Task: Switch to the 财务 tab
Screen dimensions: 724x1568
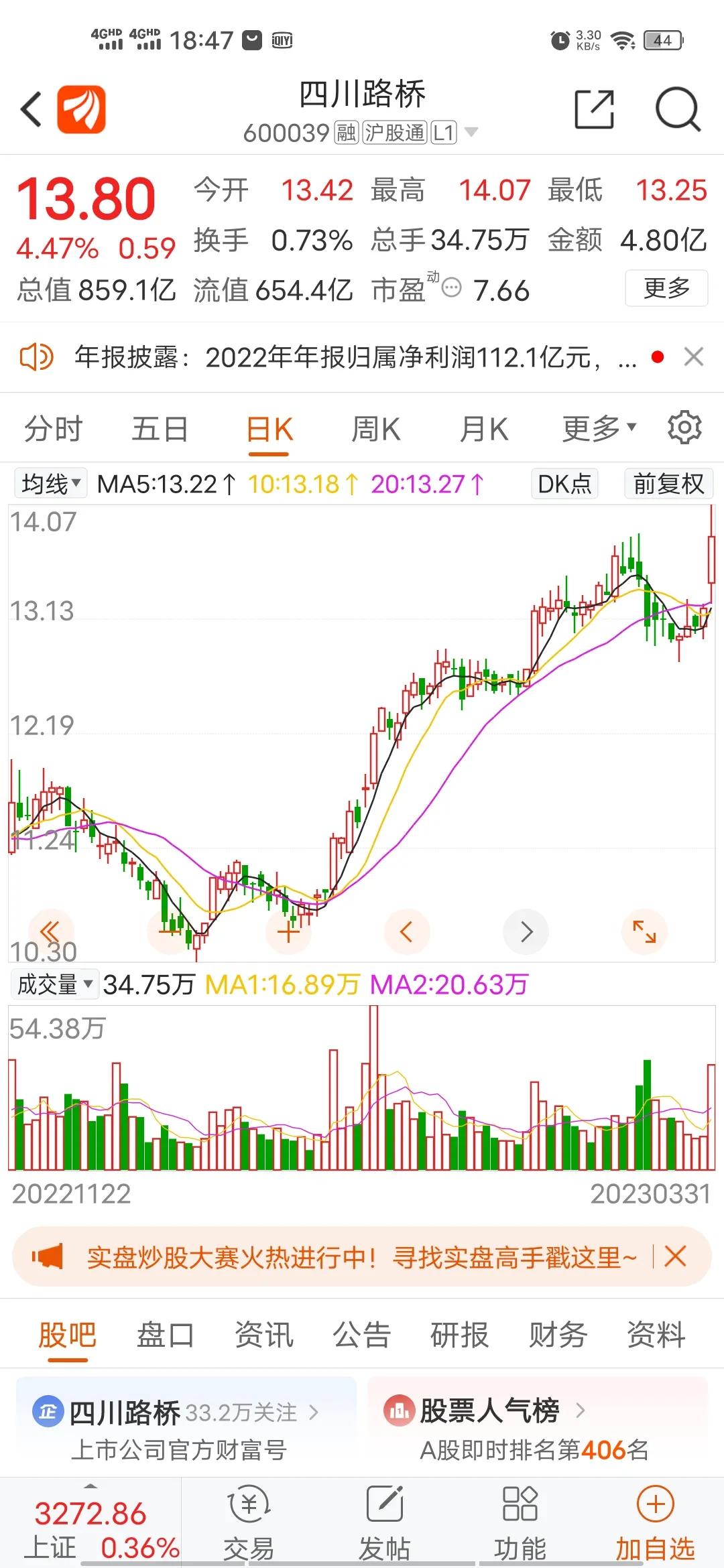Action: [558, 1335]
